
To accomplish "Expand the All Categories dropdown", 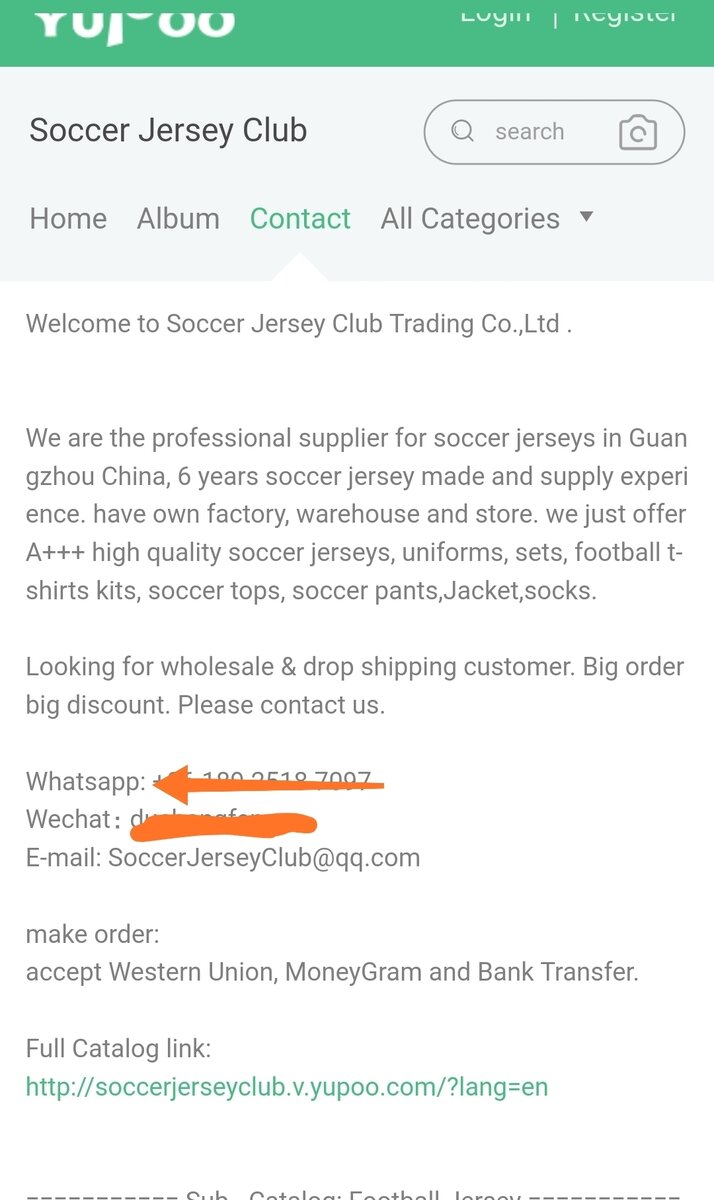I will pyautogui.click(x=487, y=219).
